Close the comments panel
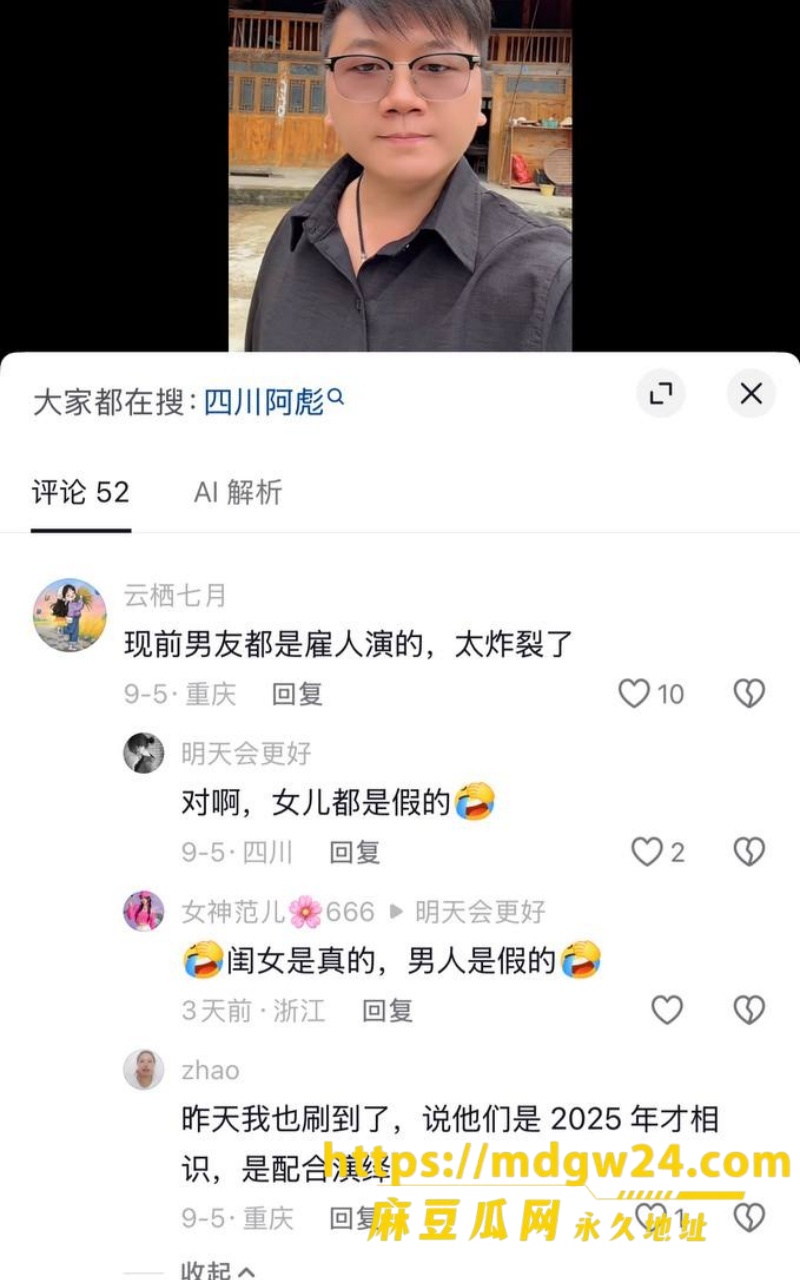The width and height of the screenshot is (800, 1280). pyautogui.click(x=751, y=394)
